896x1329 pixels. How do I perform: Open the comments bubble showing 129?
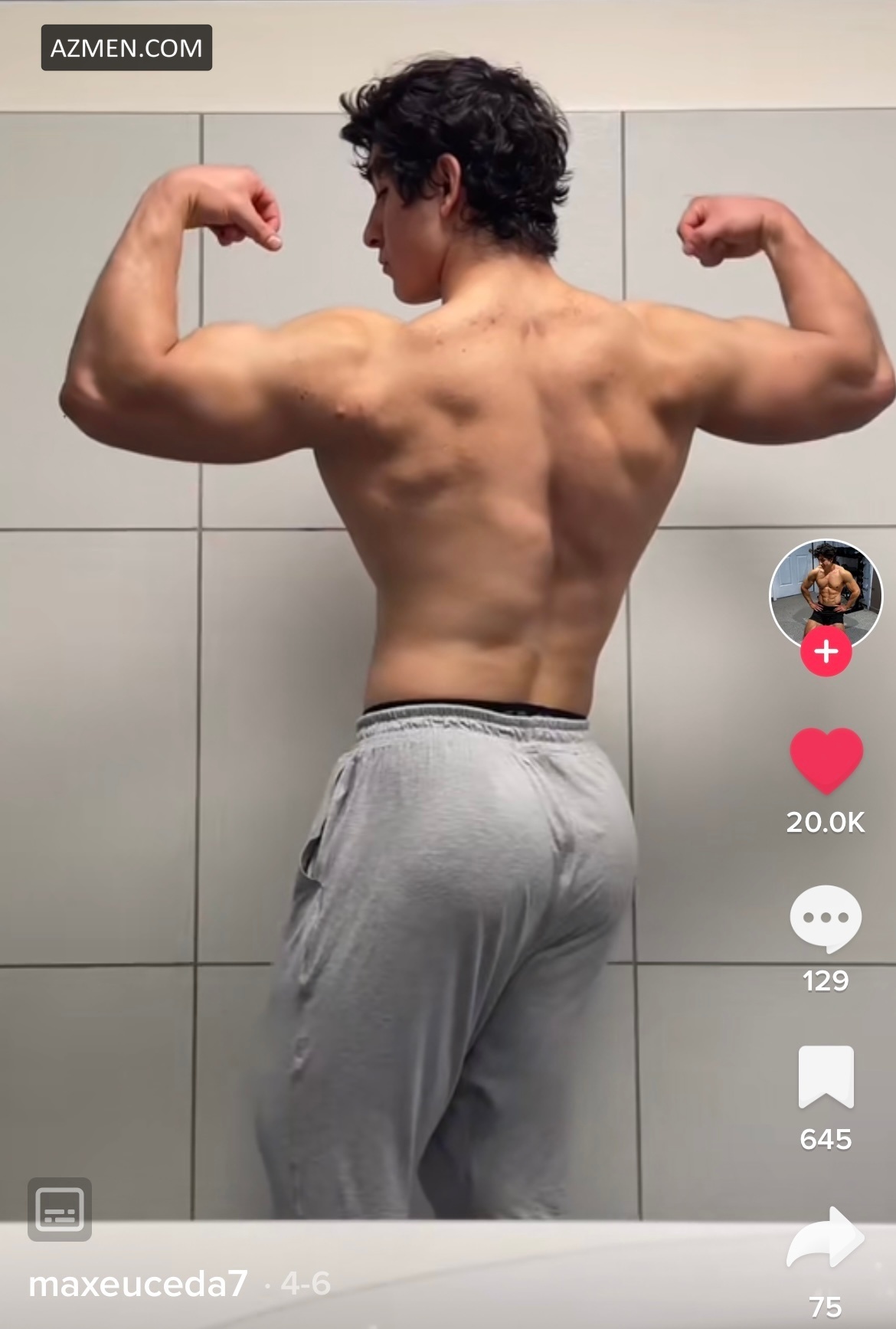[x=826, y=918]
